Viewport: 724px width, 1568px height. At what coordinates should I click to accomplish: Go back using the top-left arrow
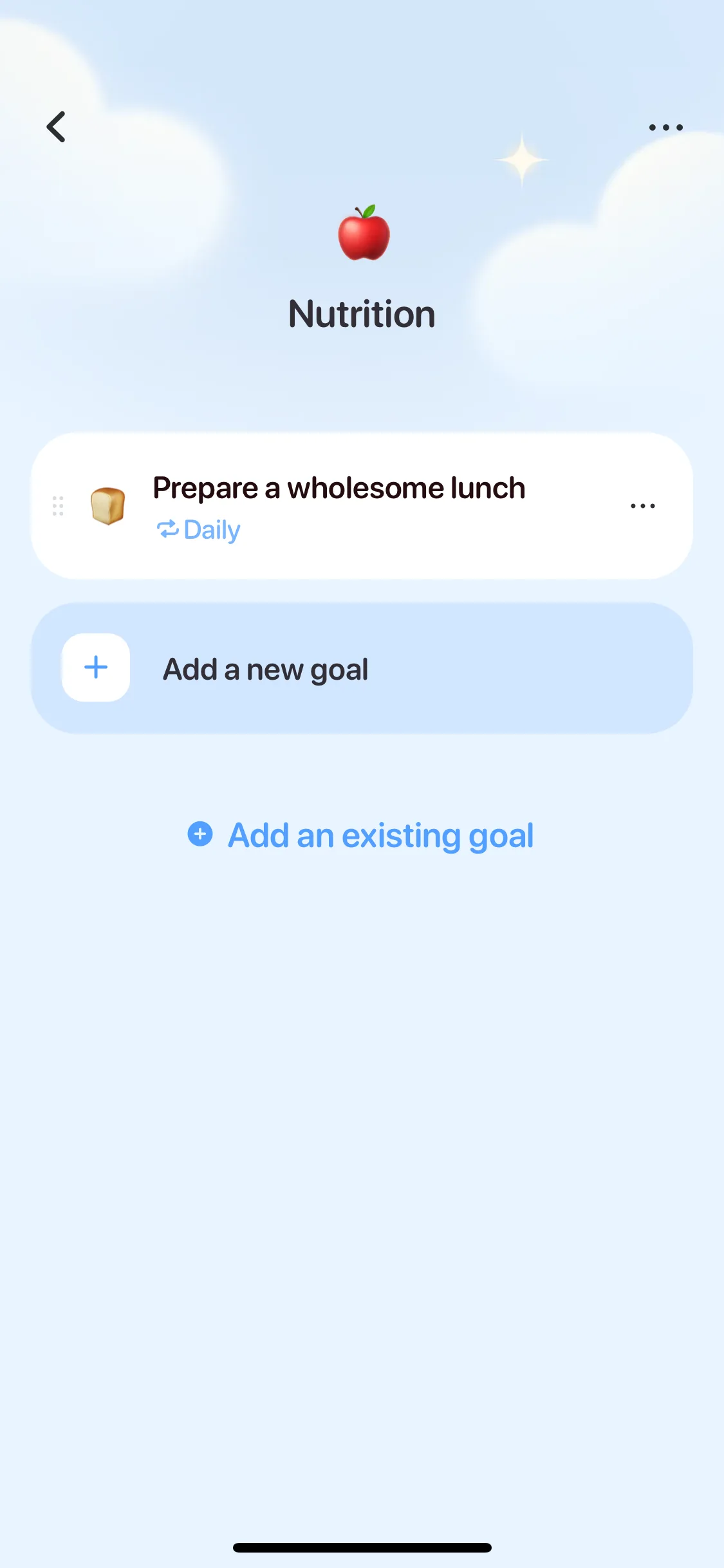click(x=57, y=127)
